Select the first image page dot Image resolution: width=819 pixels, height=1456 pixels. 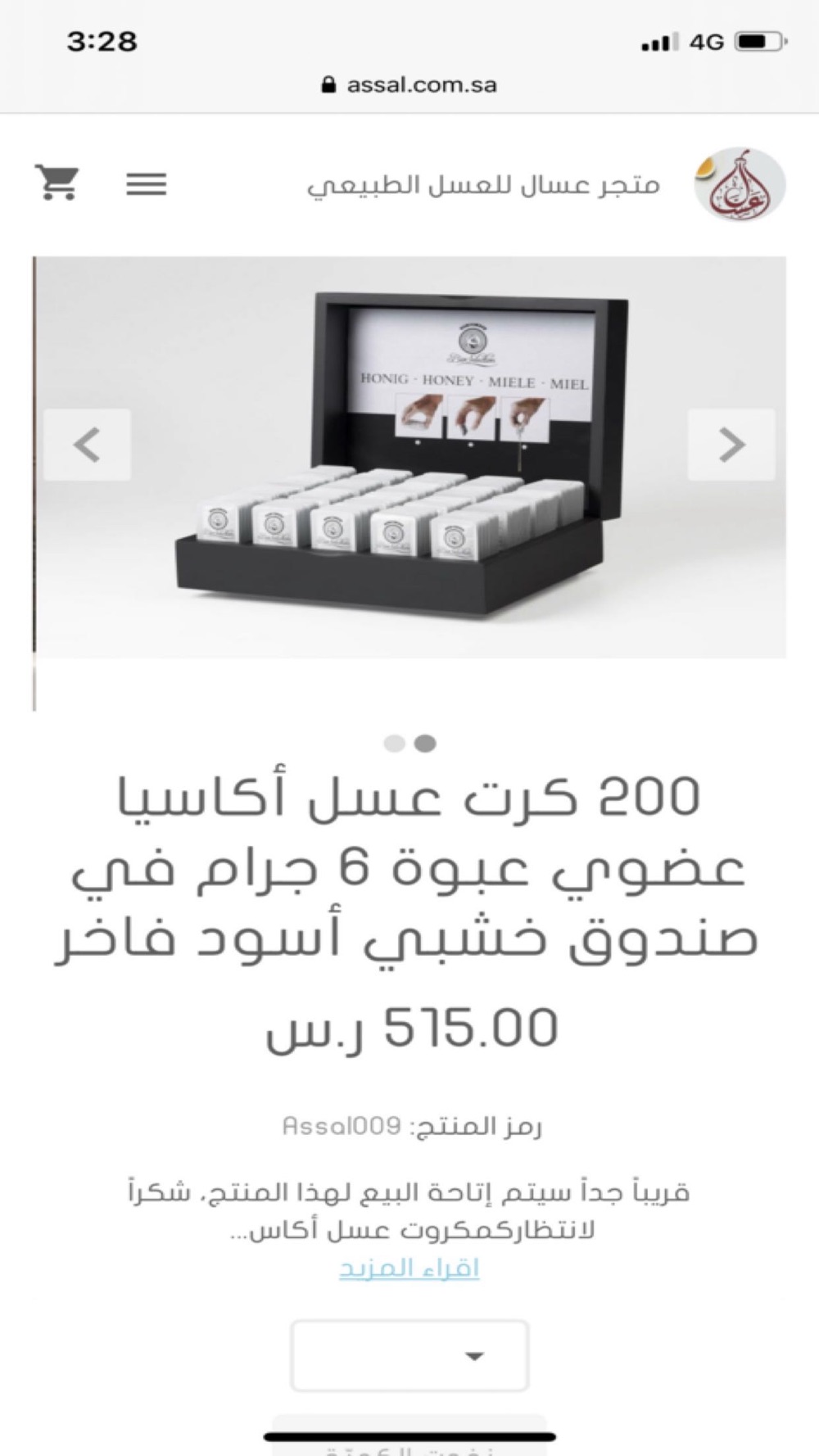(x=395, y=743)
